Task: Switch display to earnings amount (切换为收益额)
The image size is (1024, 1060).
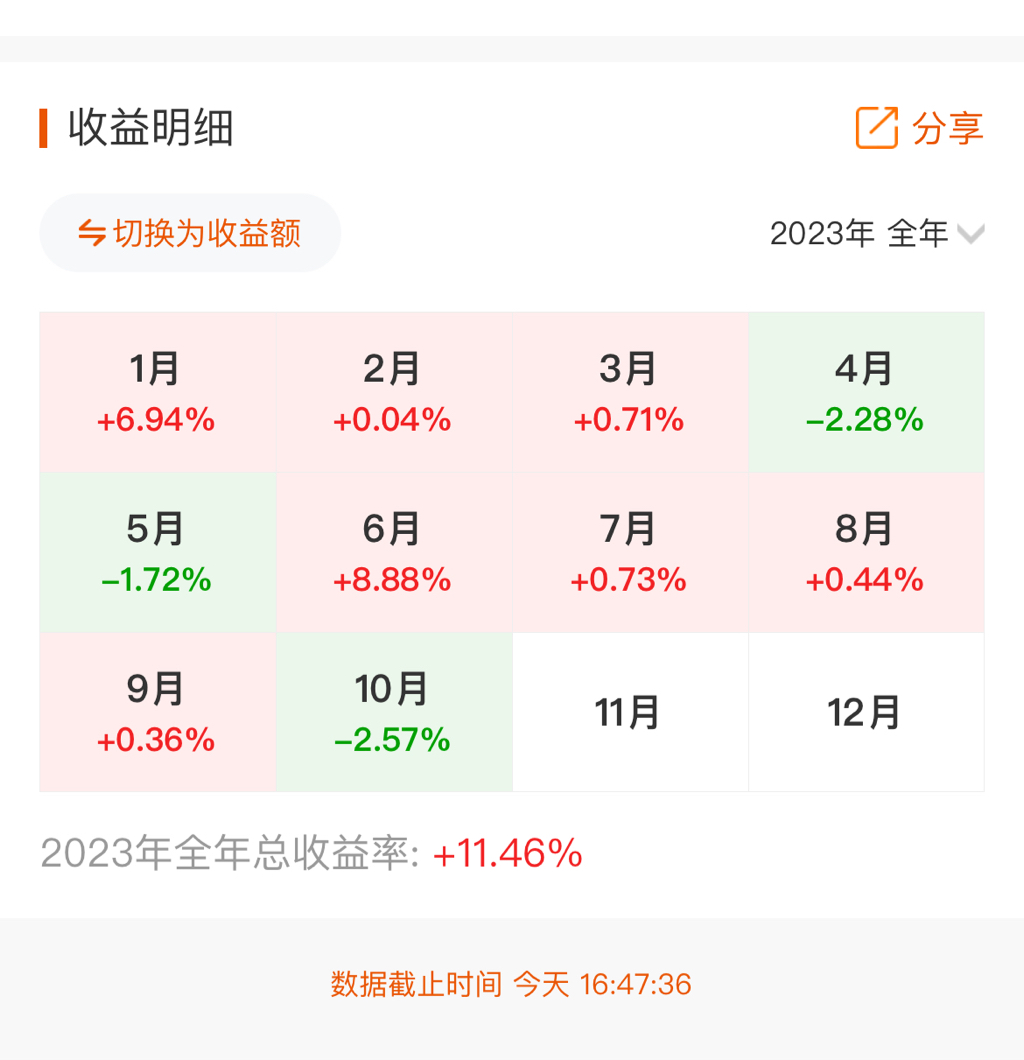Action: [190, 233]
